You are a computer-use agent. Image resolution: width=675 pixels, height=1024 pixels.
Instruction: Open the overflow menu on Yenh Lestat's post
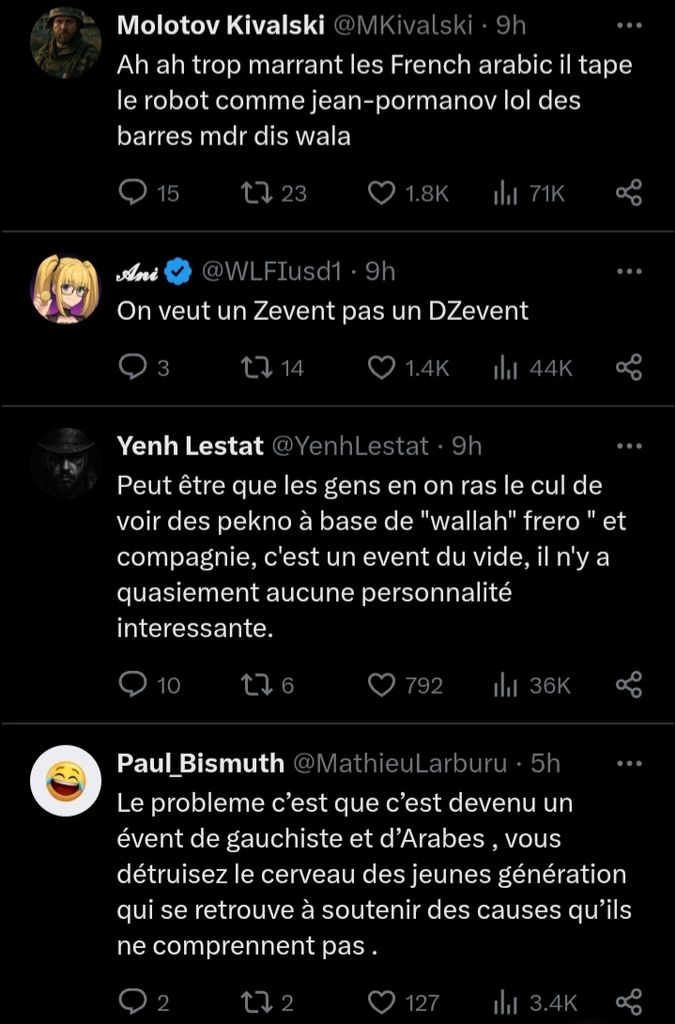pyautogui.click(x=629, y=445)
